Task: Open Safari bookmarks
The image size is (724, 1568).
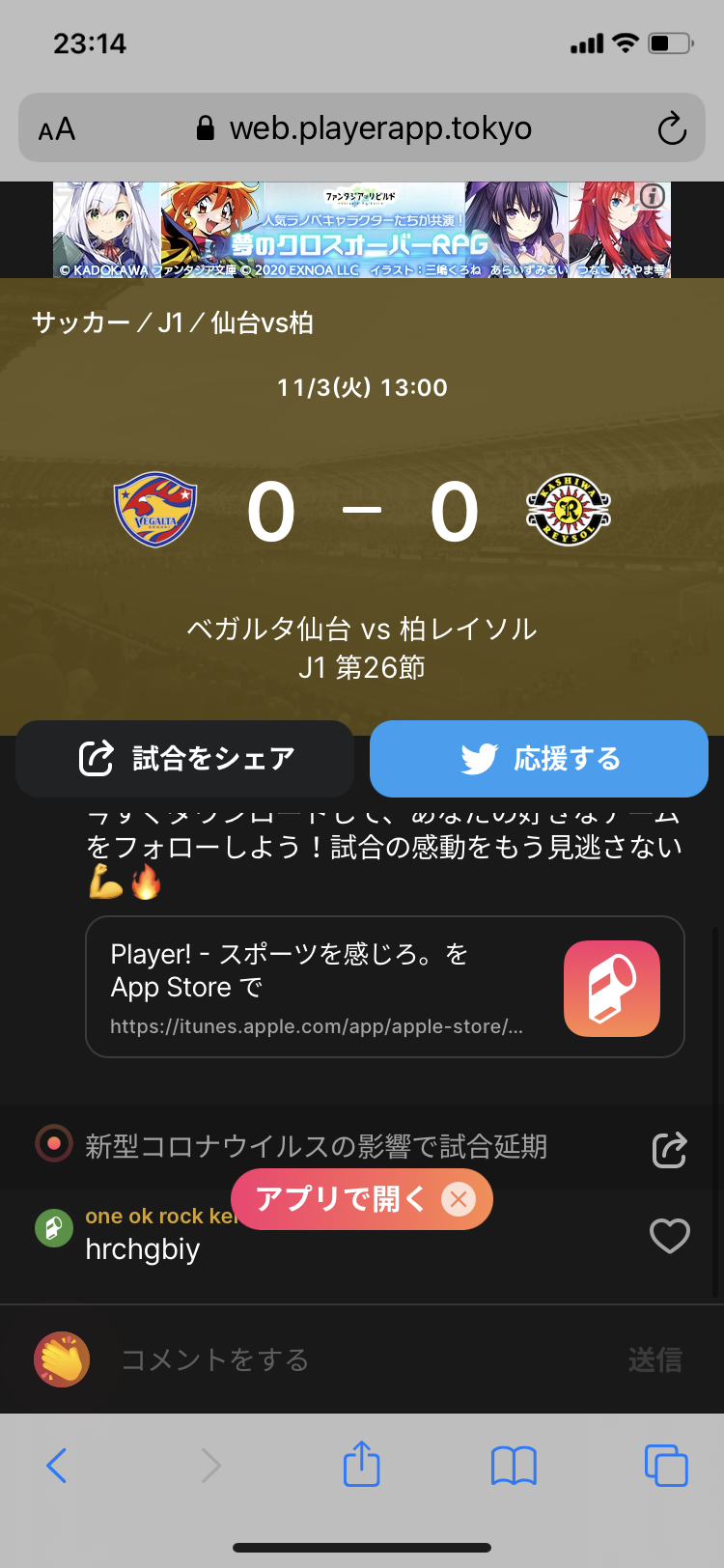Action: pos(514,1466)
